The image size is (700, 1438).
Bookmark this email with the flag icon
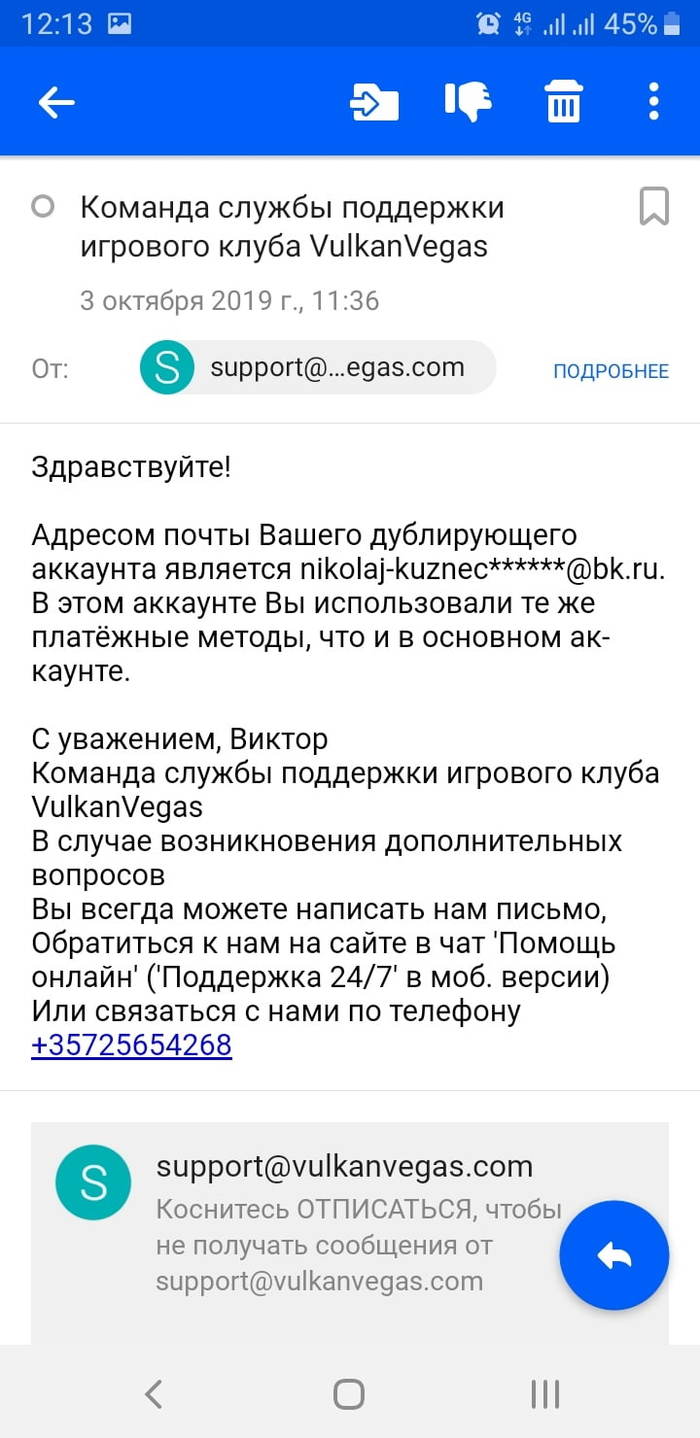[x=653, y=206]
